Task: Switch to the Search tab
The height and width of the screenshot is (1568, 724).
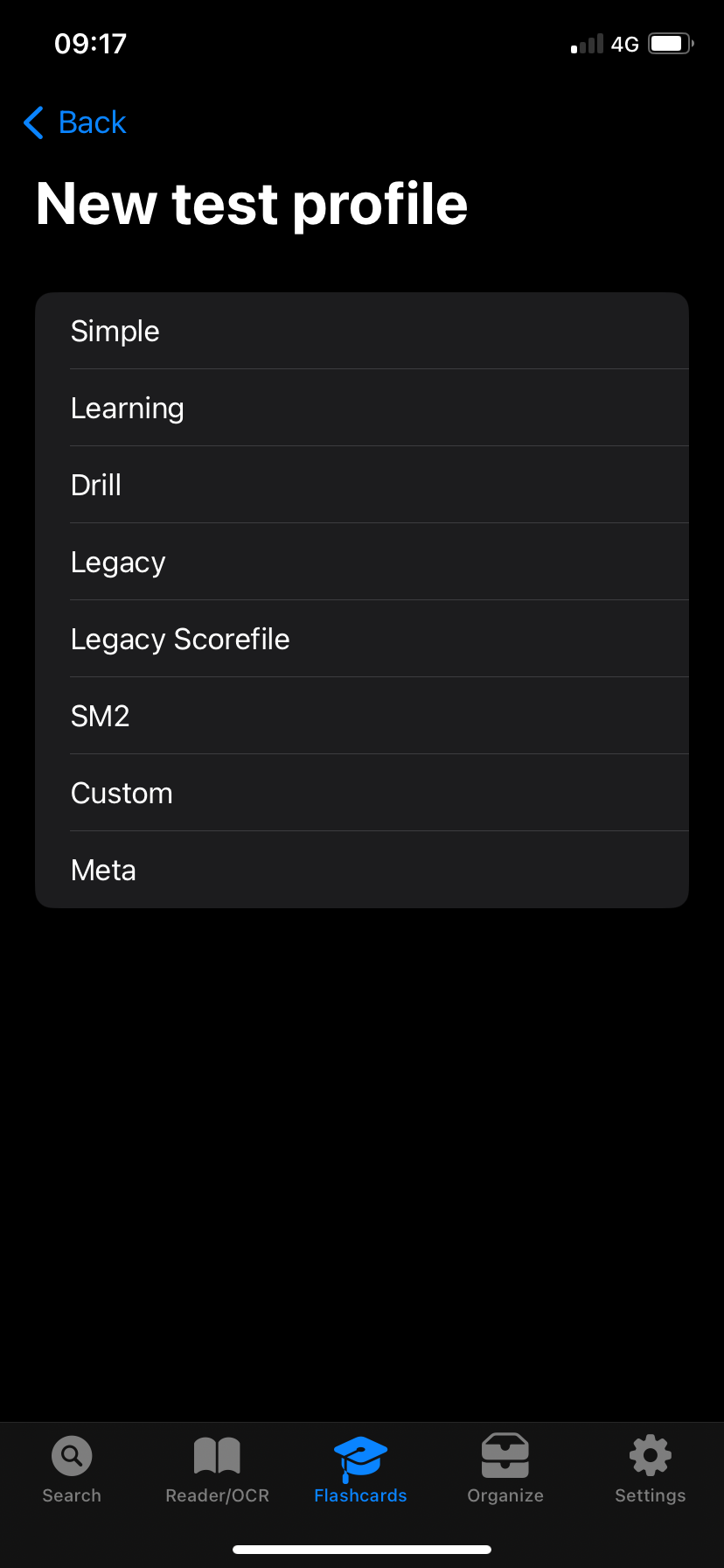Action: [x=72, y=1470]
